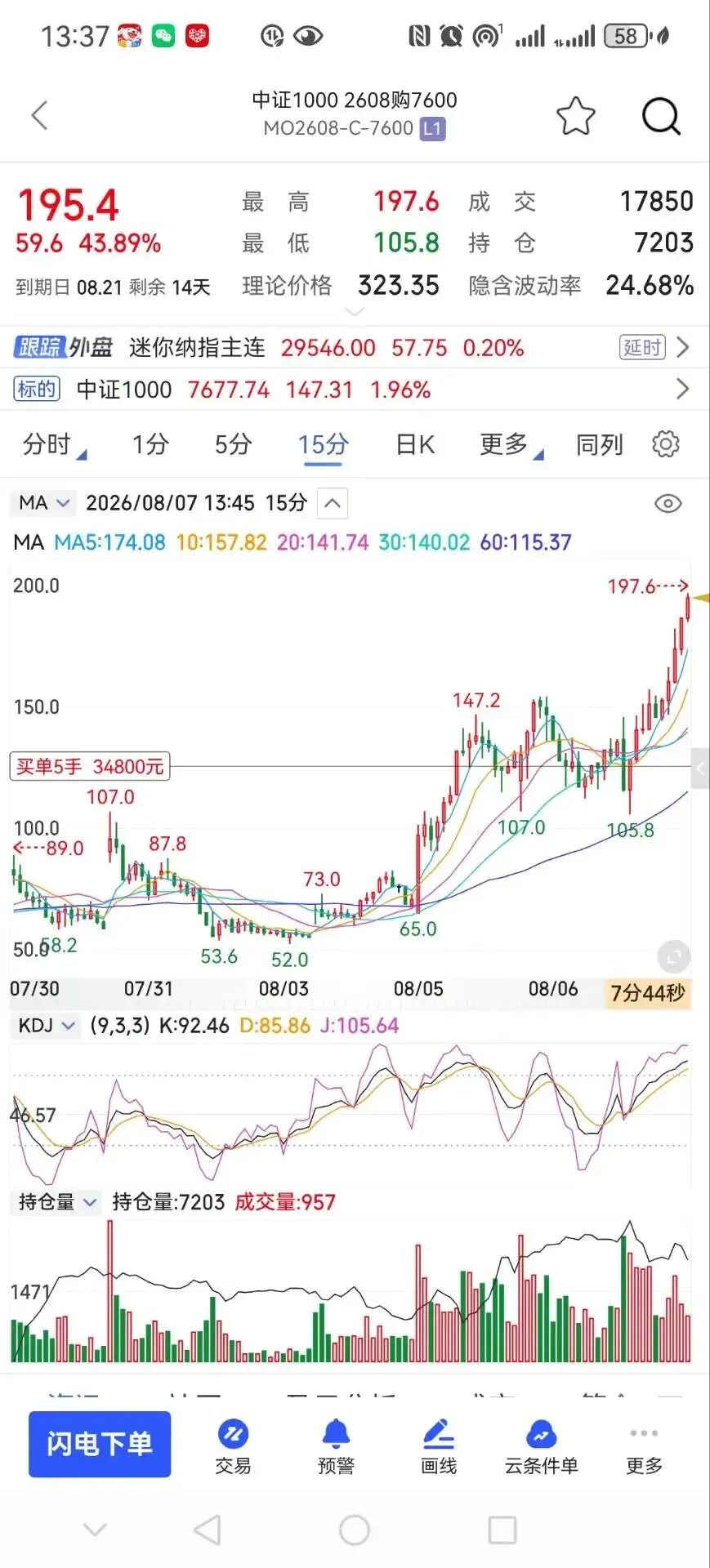Open the search magnifier icon
The height and width of the screenshot is (1568, 710).
coord(661,116)
